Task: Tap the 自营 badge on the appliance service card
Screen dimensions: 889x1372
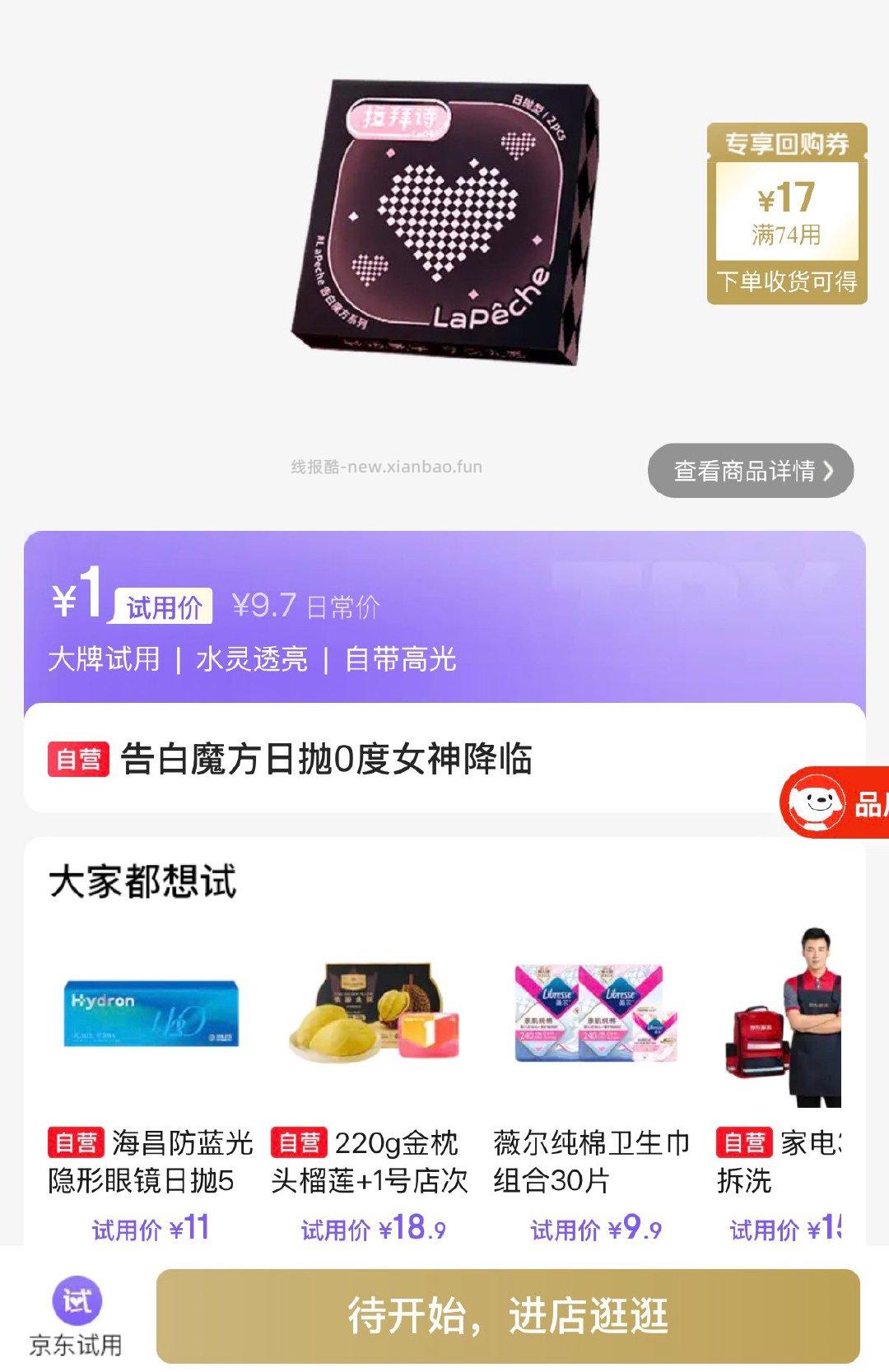Action: [x=745, y=1140]
